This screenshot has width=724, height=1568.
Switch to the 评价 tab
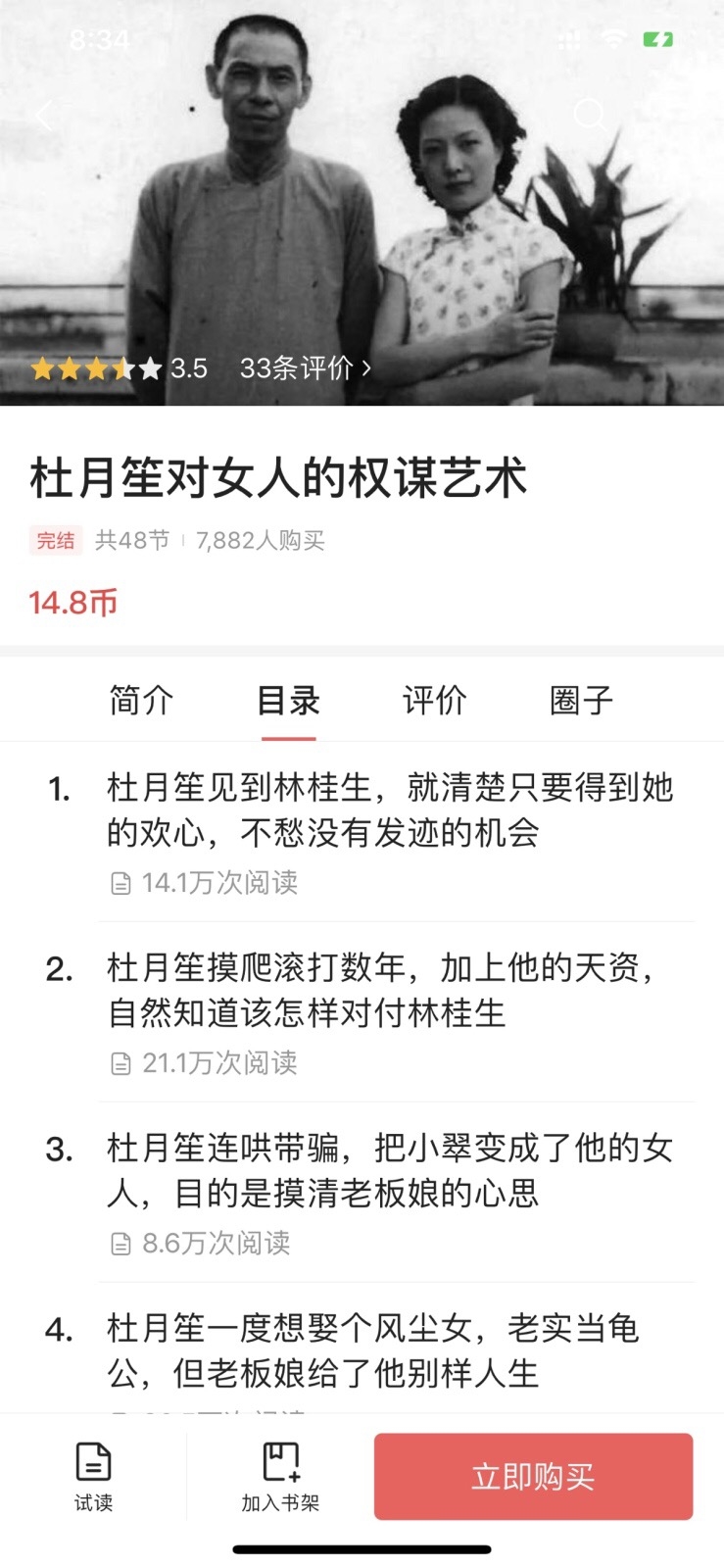pyautogui.click(x=432, y=699)
